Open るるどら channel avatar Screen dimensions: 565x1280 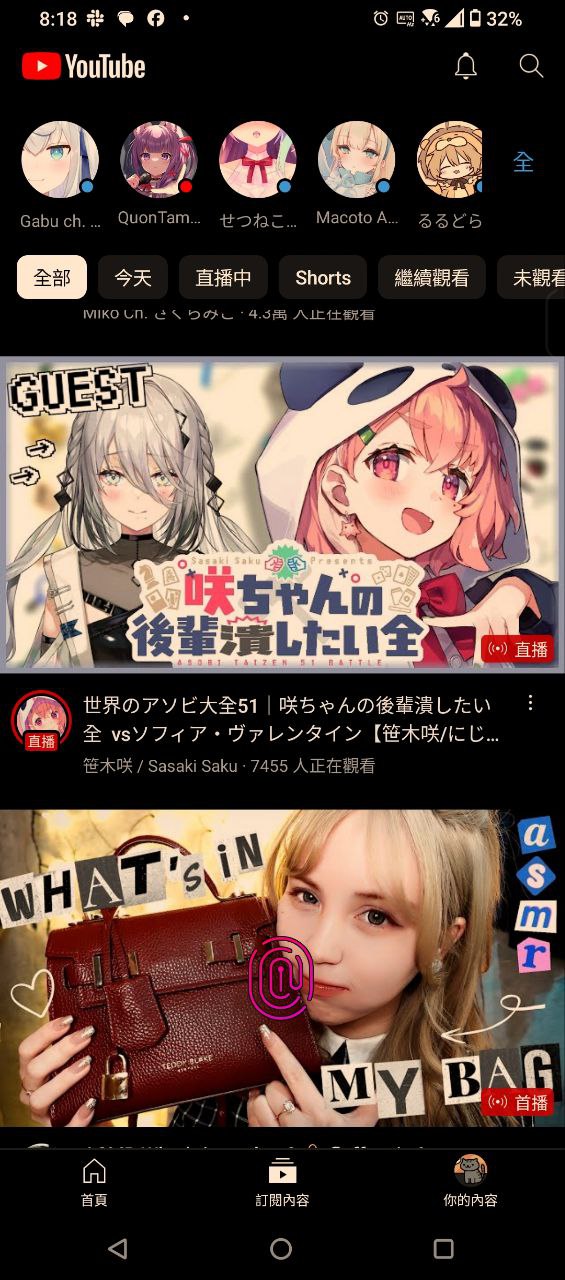coord(451,160)
